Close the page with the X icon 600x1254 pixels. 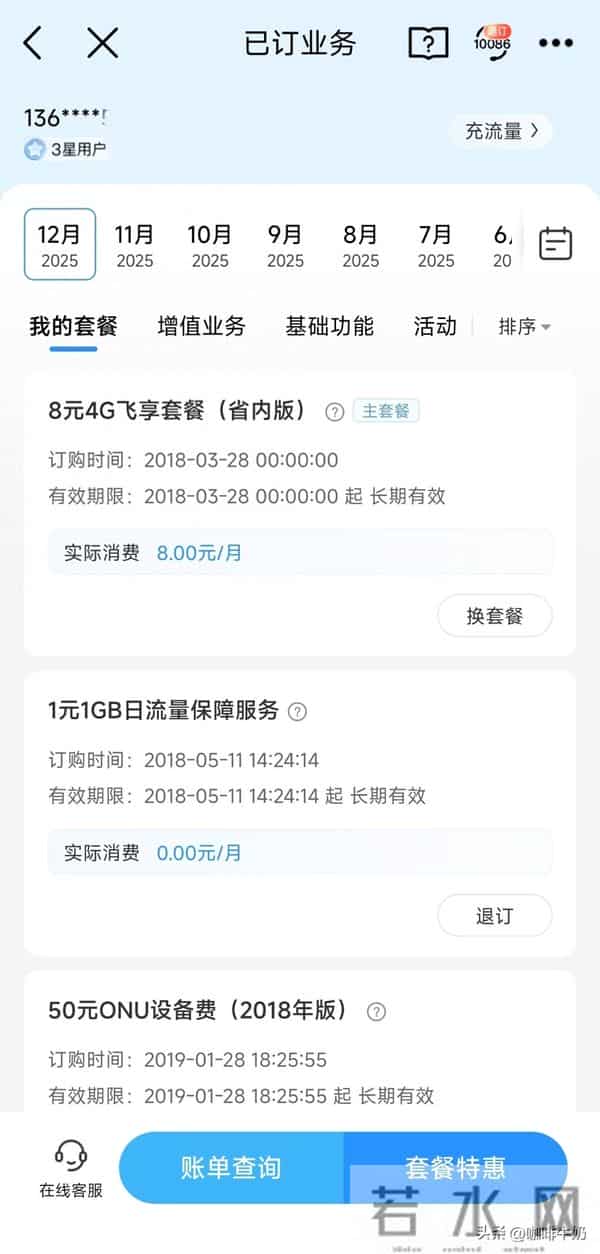click(x=102, y=43)
